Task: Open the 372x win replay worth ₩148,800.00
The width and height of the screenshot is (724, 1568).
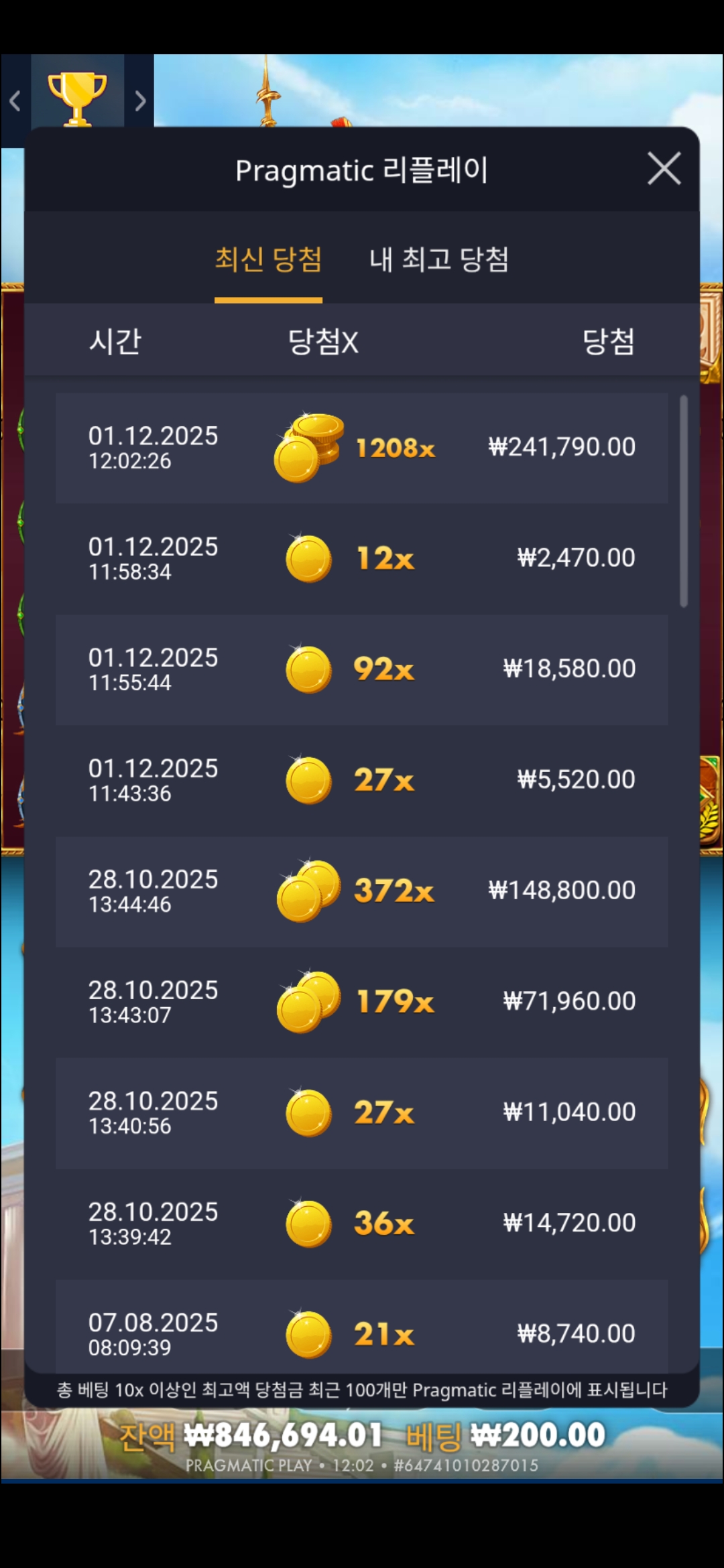Action: click(x=362, y=891)
